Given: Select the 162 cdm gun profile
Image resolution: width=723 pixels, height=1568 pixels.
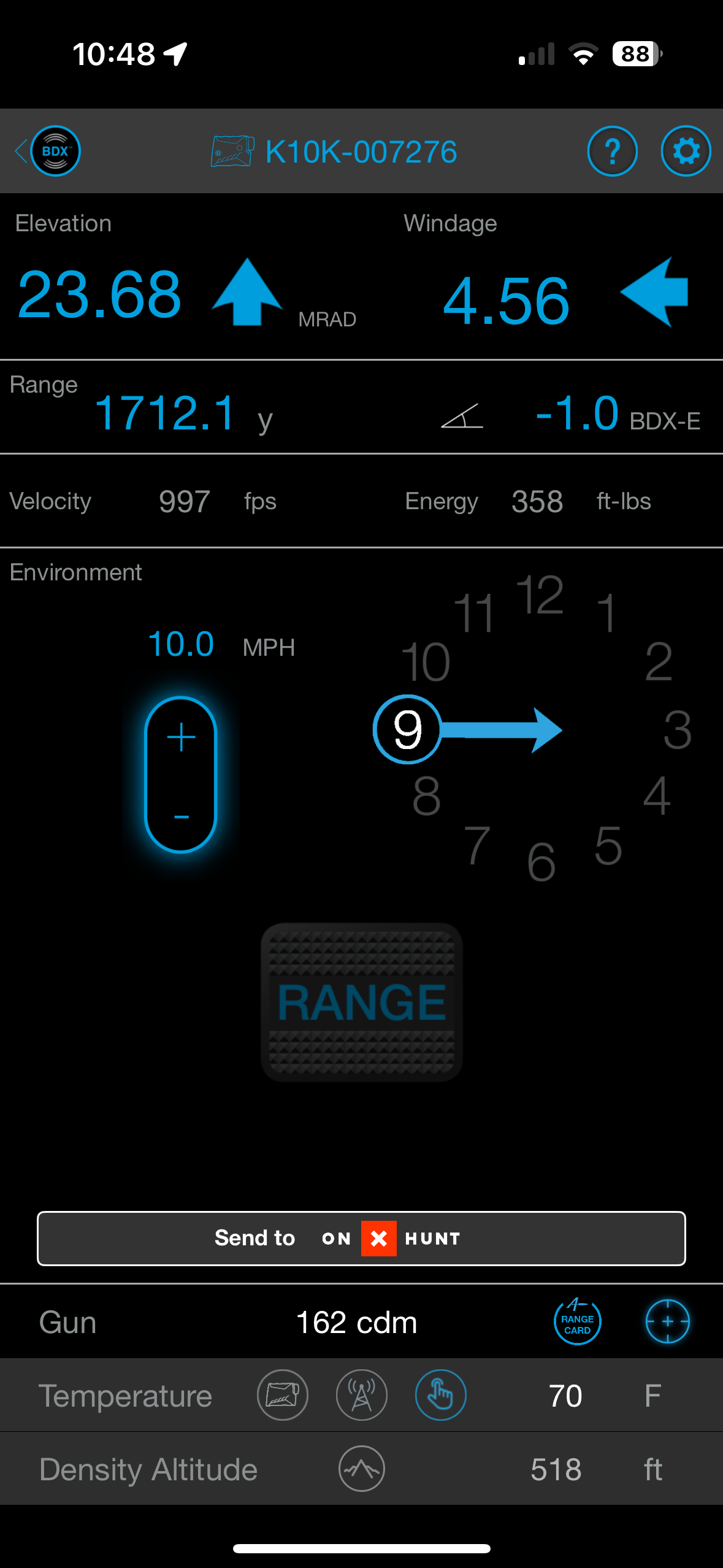Looking at the screenshot, I should [356, 1322].
